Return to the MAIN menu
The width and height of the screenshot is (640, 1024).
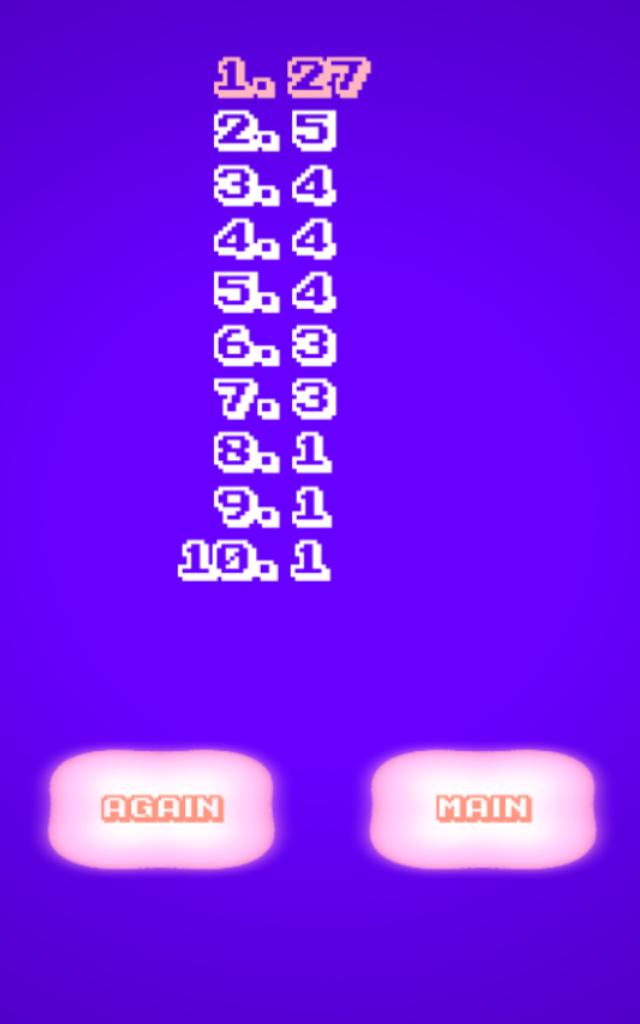pyautogui.click(x=483, y=808)
